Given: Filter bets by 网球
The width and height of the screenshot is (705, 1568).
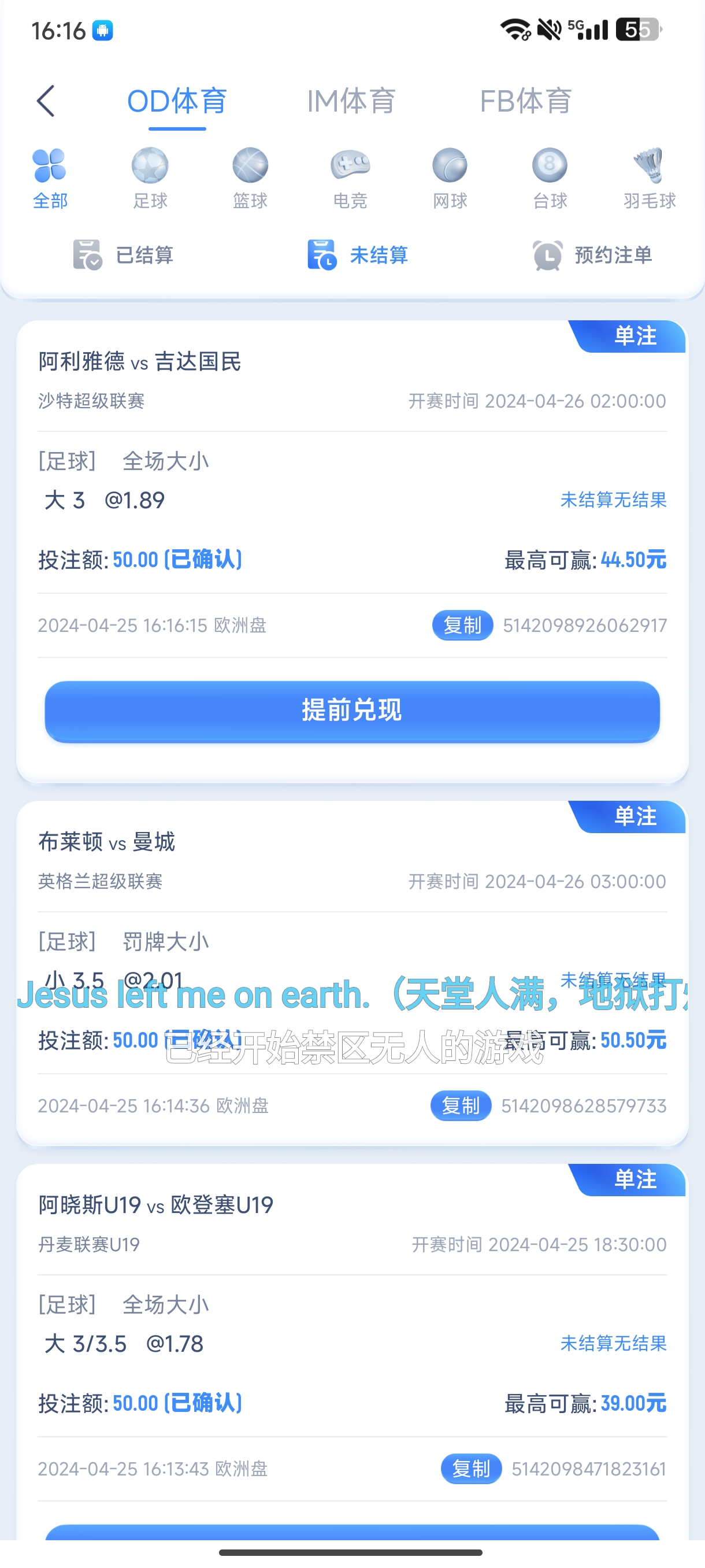Looking at the screenshot, I should pyautogui.click(x=450, y=177).
